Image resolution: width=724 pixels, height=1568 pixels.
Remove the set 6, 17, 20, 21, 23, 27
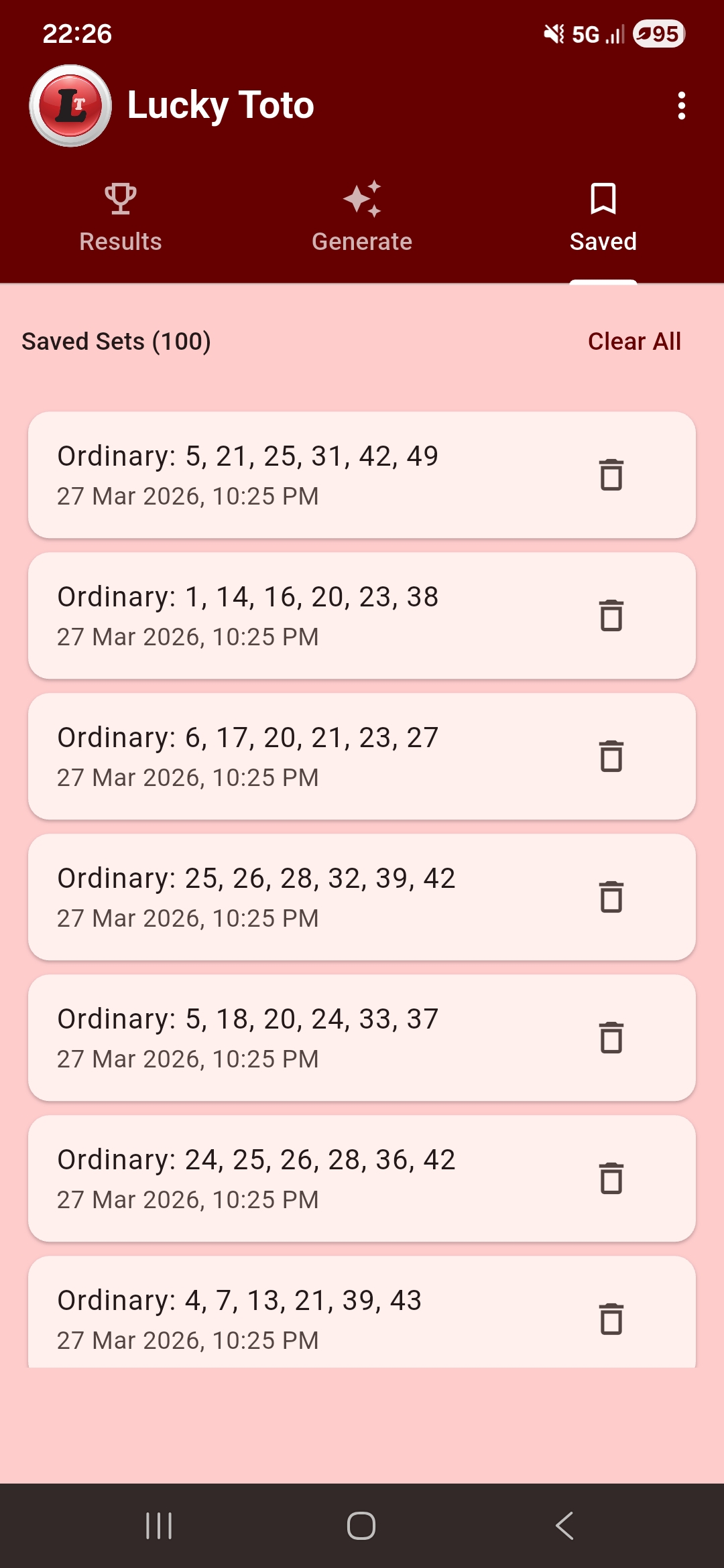click(x=611, y=757)
